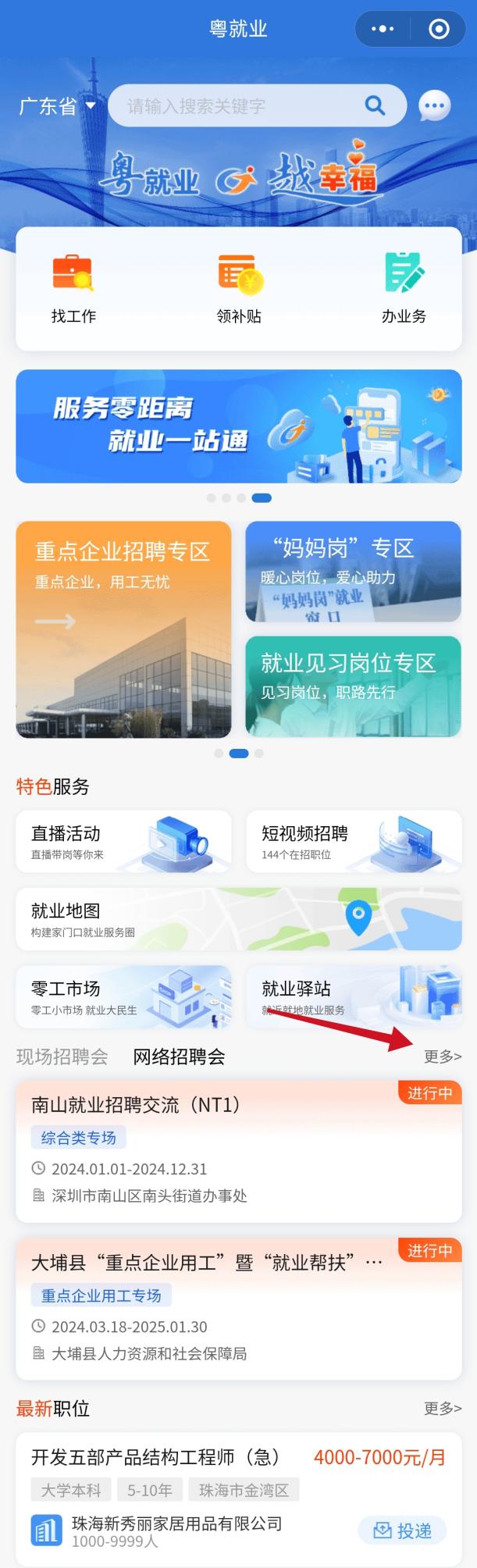Select 办业务 services

click(x=404, y=288)
